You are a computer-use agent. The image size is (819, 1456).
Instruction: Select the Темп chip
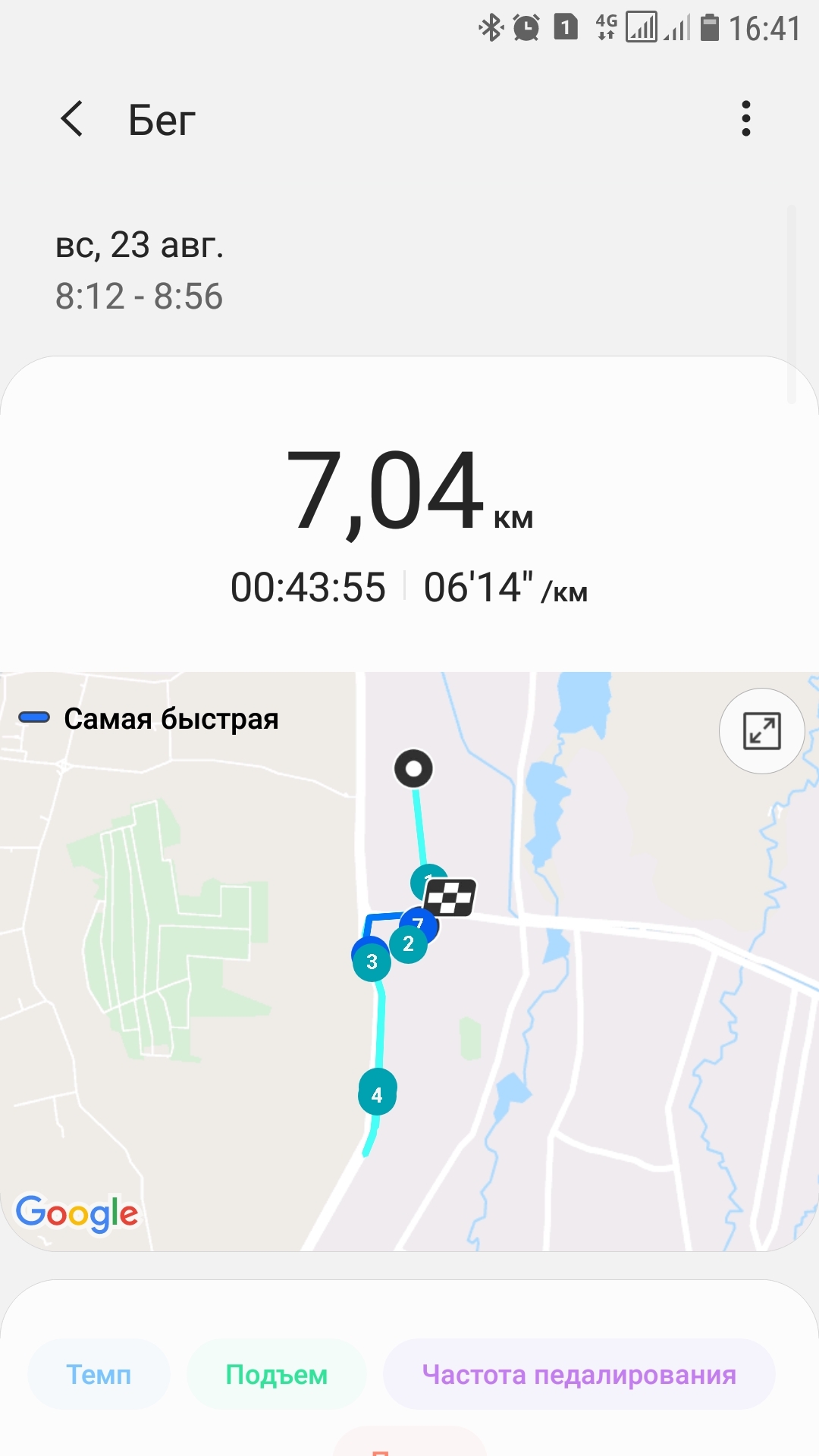(99, 1374)
